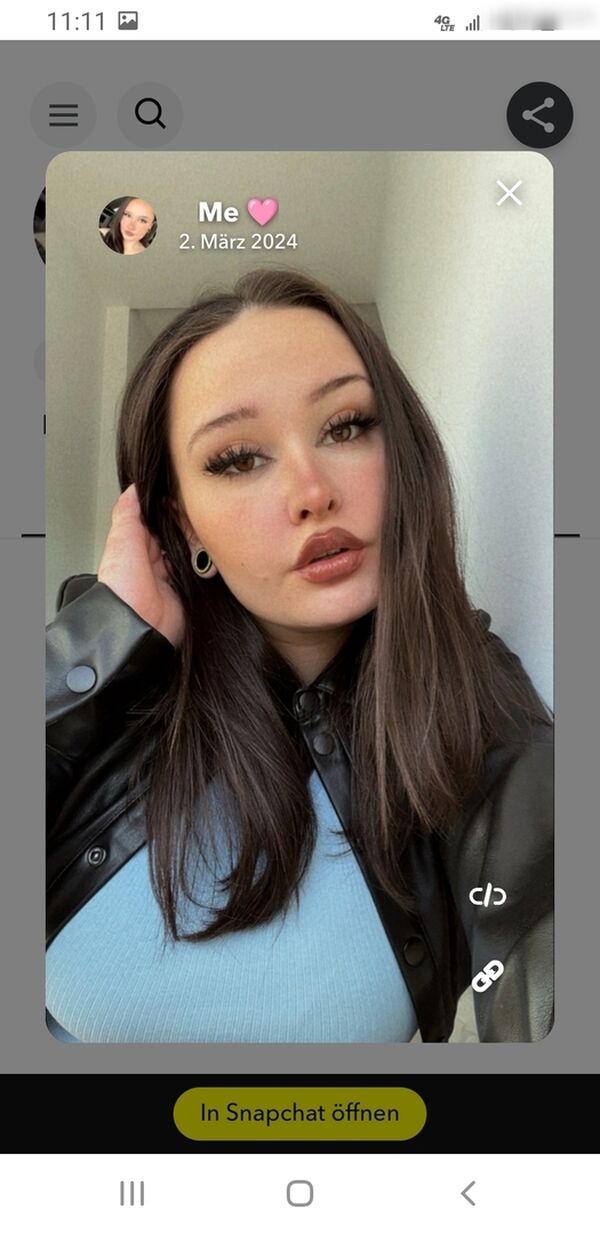This screenshot has width=600, height=1234.
Task: Copy the link to this snap
Action: [x=488, y=976]
